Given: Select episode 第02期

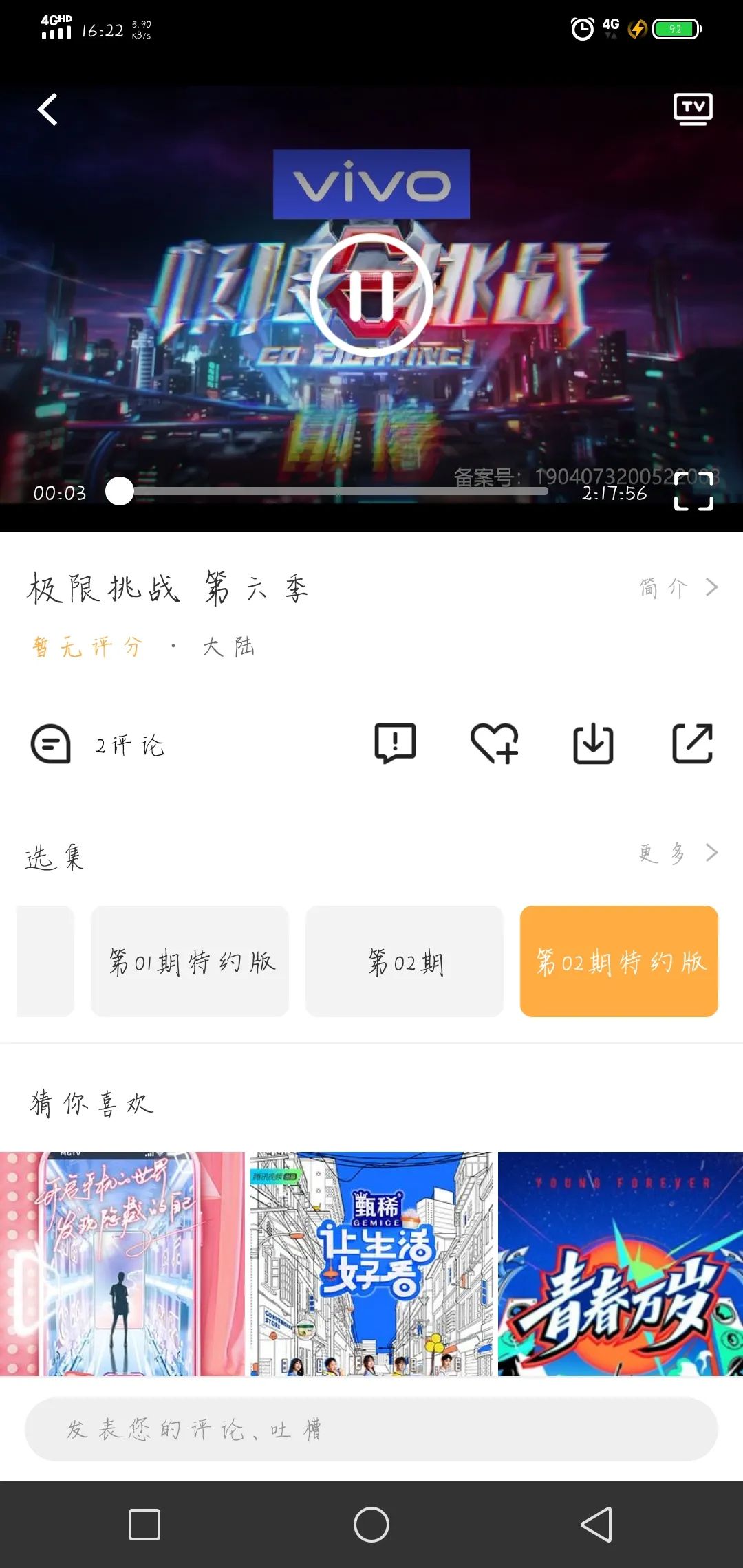Looking at the screenshot, I should tap(405, 961).
